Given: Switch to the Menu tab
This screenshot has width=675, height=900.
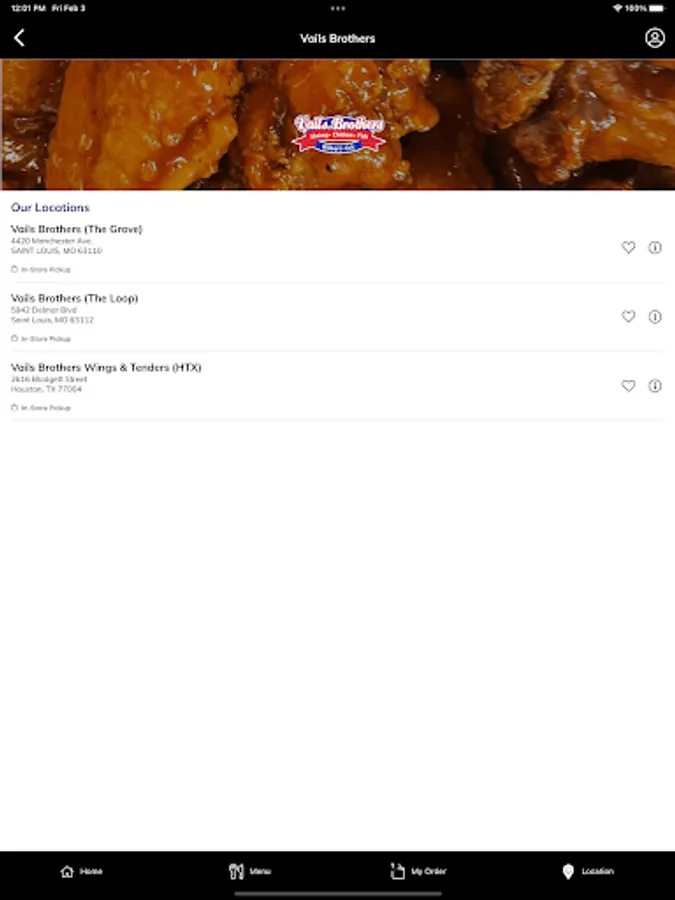Looking at the screenshot, I should tap(250, 871).
